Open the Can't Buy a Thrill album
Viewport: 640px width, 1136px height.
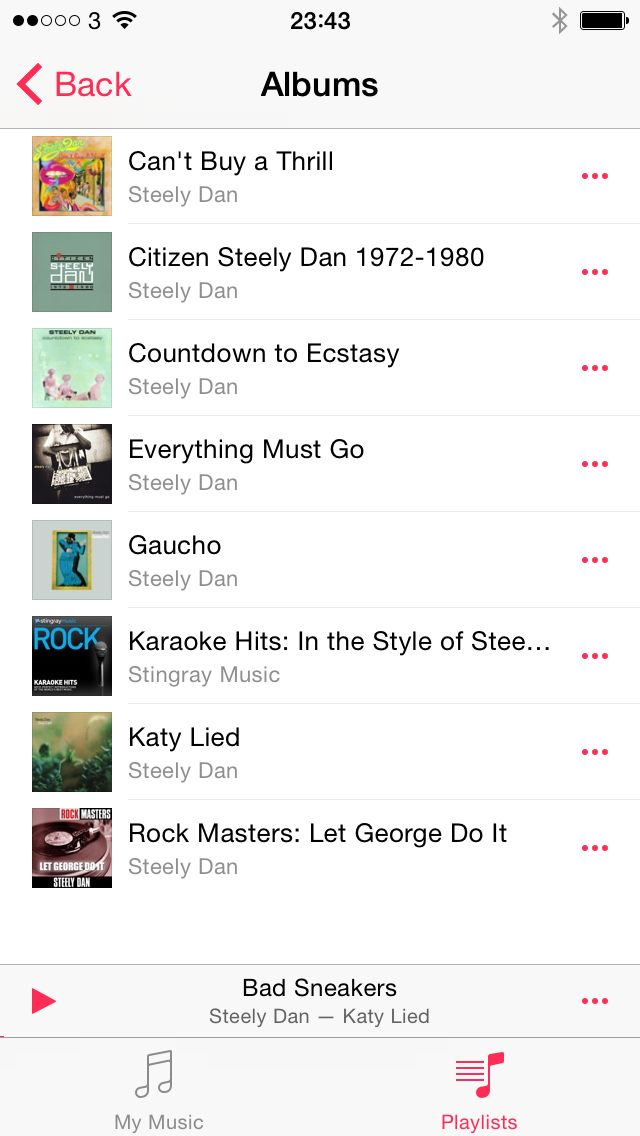320,176
